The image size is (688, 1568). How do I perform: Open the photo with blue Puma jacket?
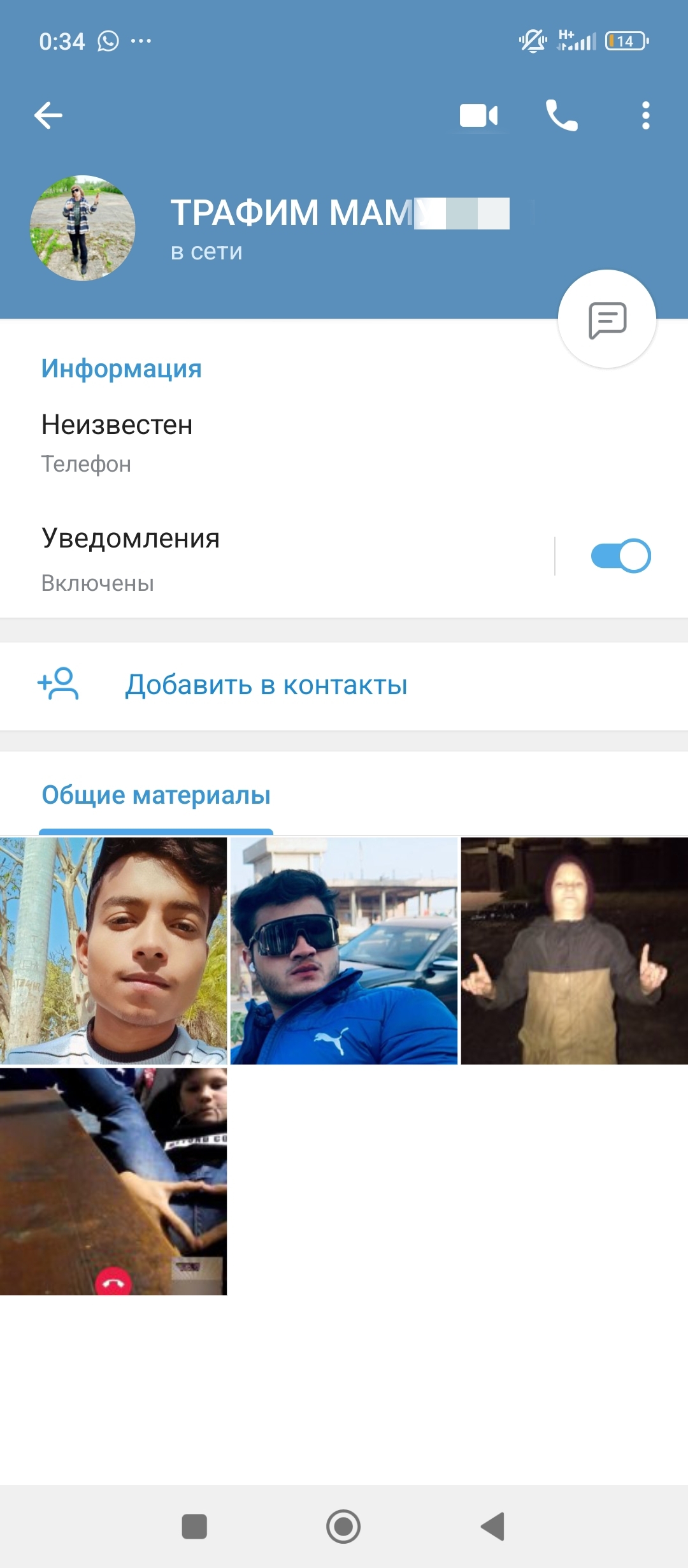pyautogui.click(x=344, y=951)
